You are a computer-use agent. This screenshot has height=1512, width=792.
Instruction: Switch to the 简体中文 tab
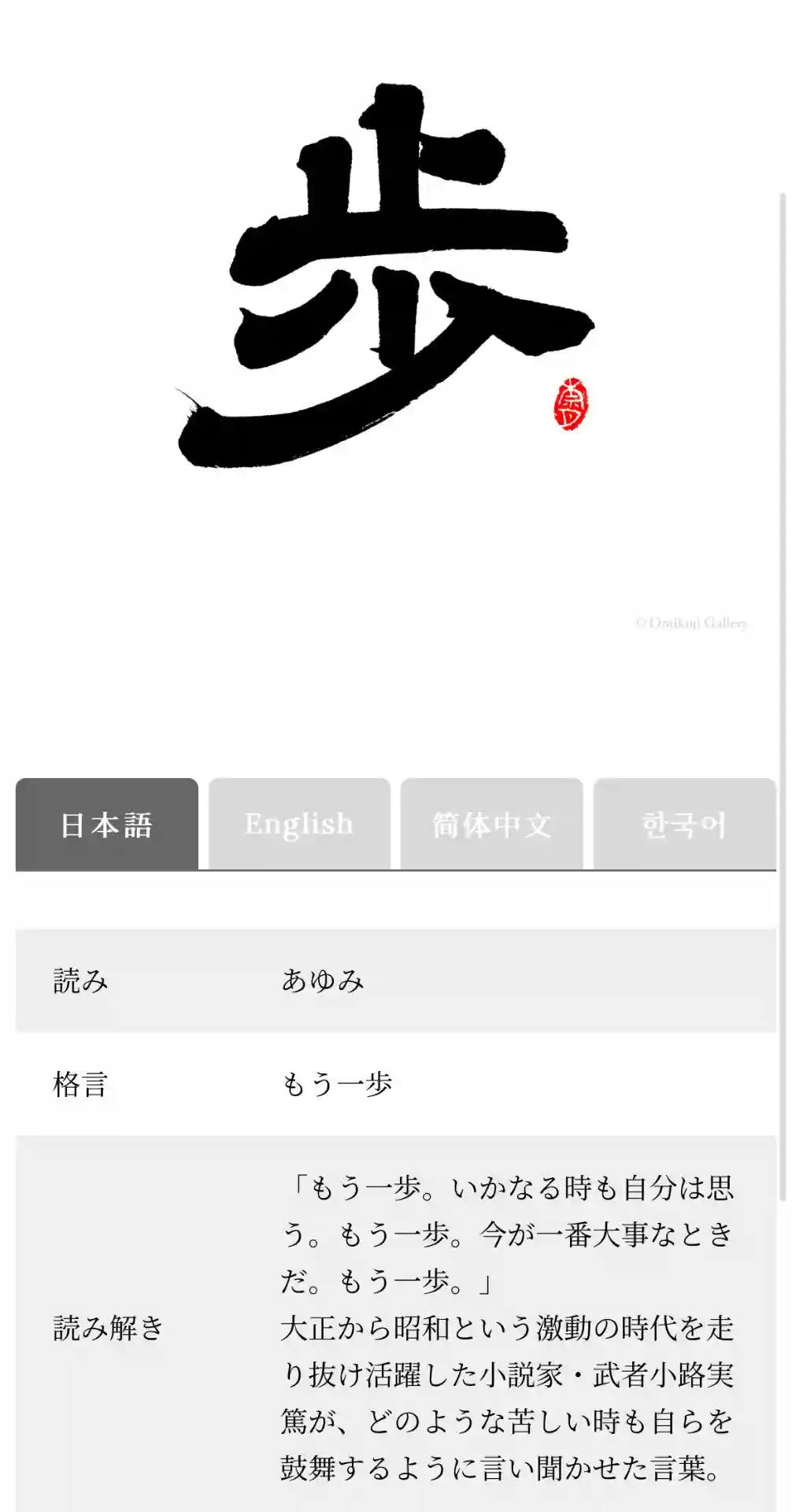492,825
